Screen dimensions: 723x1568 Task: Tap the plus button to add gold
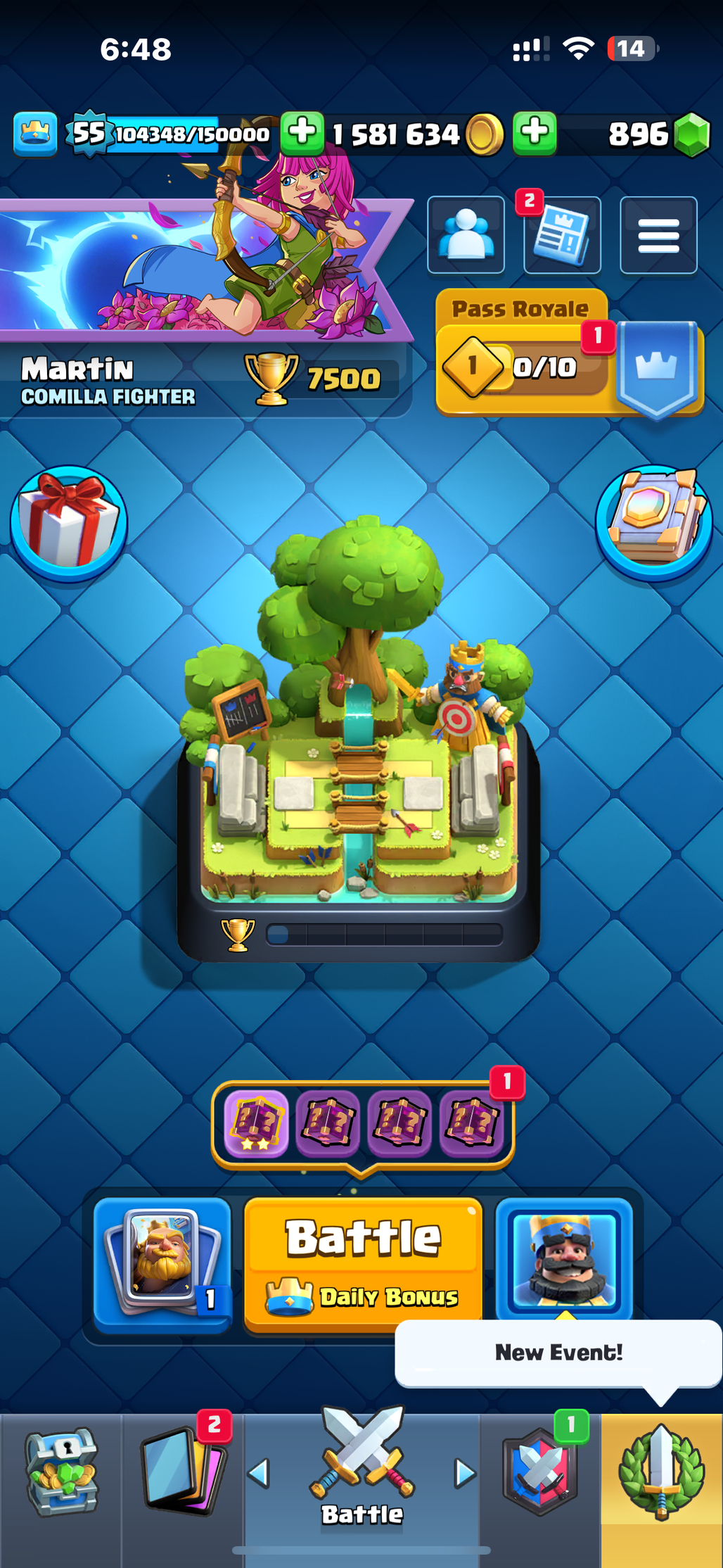click(x=302, y=133)
